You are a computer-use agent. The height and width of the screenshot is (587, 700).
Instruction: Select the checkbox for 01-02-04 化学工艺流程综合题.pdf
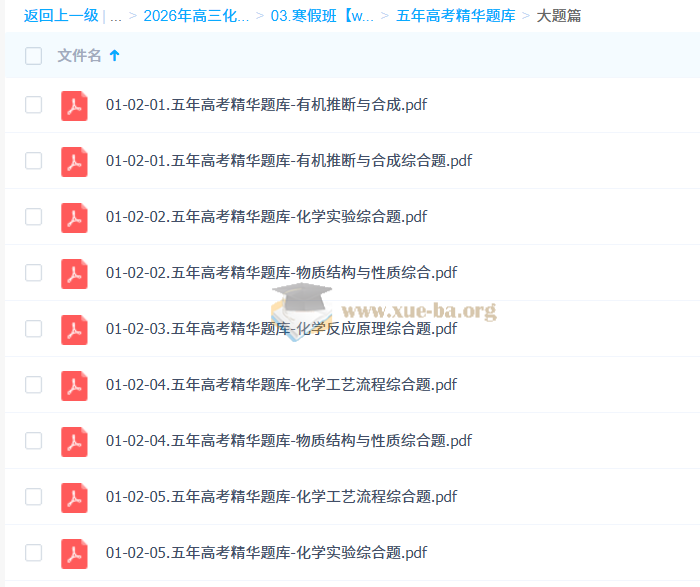(x=34, y=385)
